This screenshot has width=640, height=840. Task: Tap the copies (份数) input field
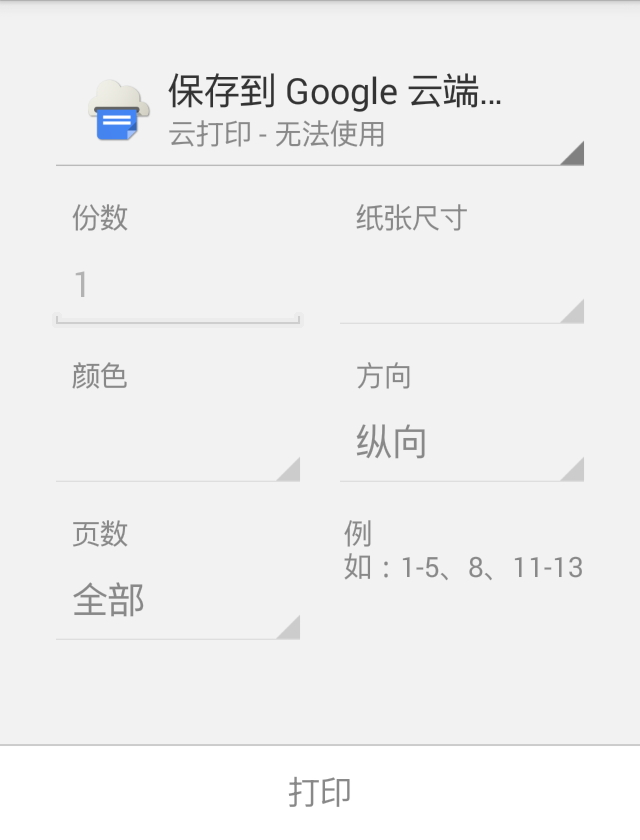click(177, 286)
